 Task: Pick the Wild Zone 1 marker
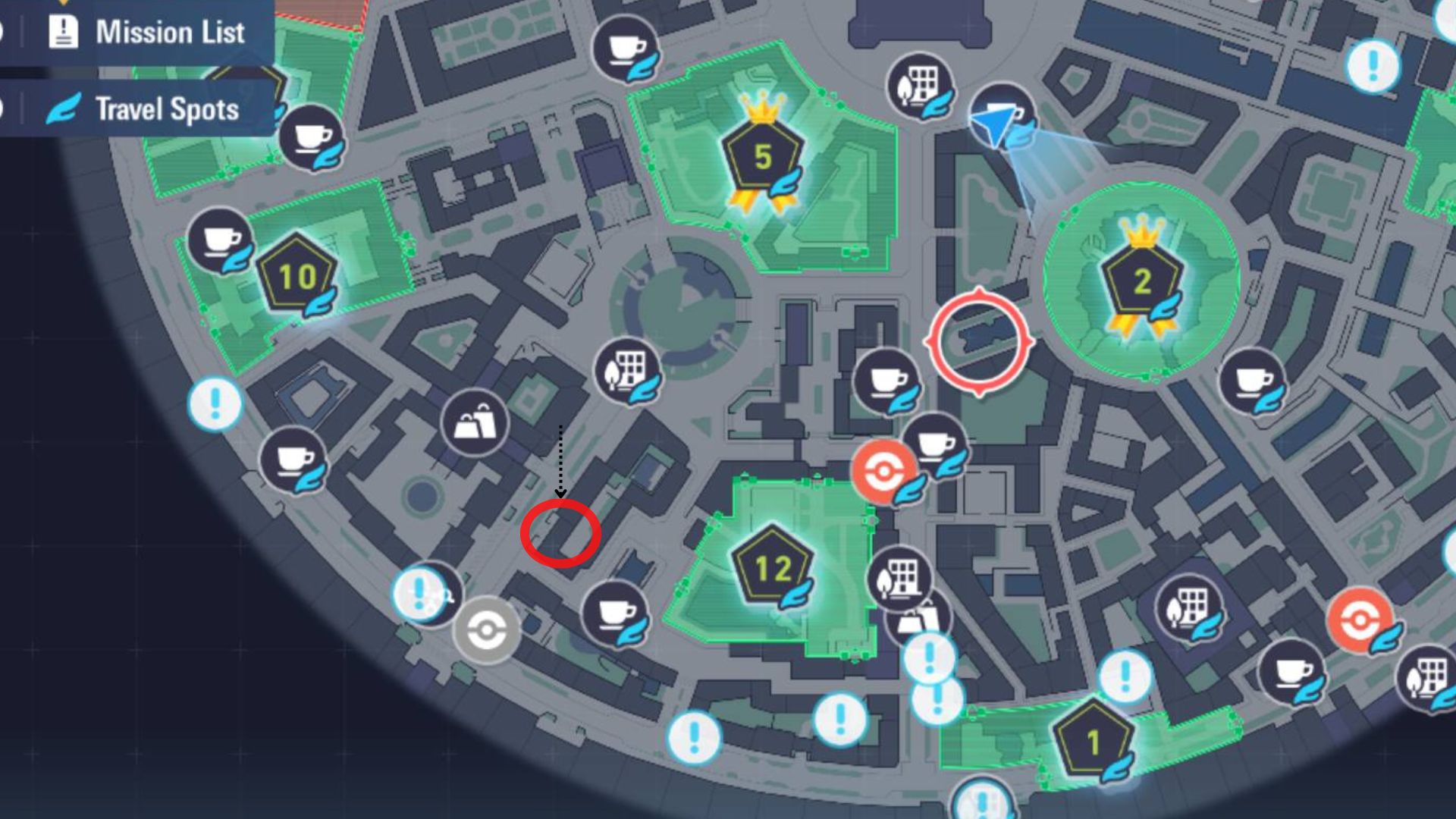[1093, 742]
